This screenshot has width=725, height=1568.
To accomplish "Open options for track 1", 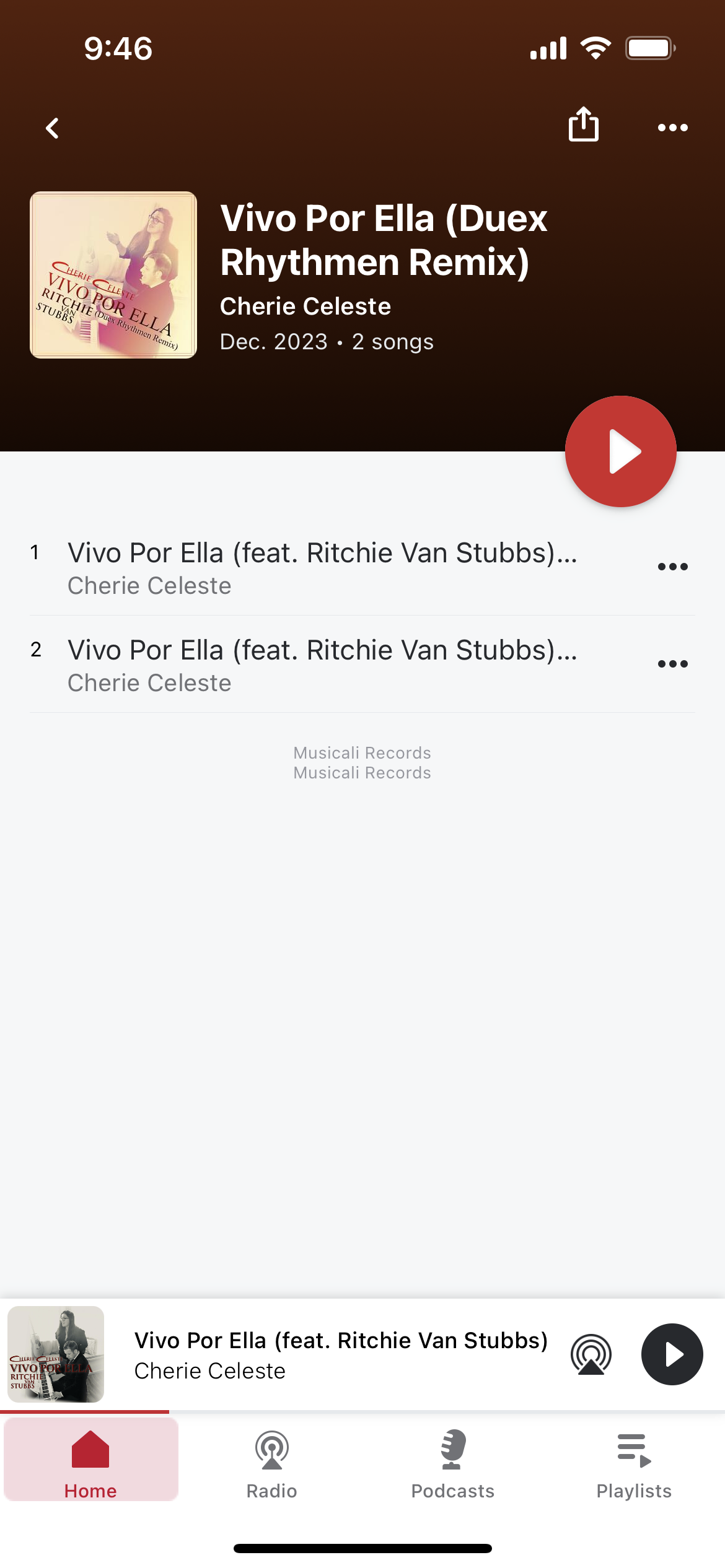I will coord(672,567).
